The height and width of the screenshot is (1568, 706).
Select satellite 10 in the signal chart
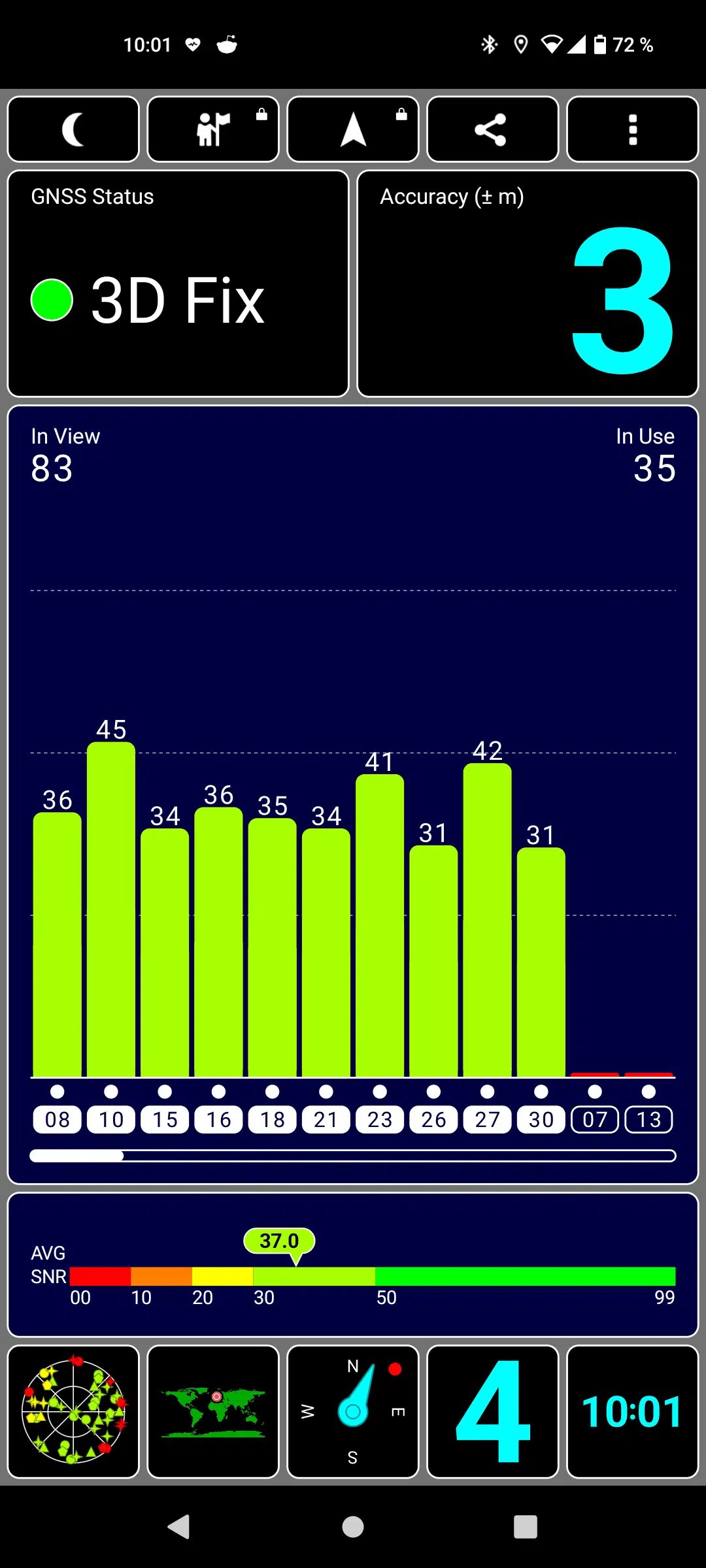point(111,1119)
